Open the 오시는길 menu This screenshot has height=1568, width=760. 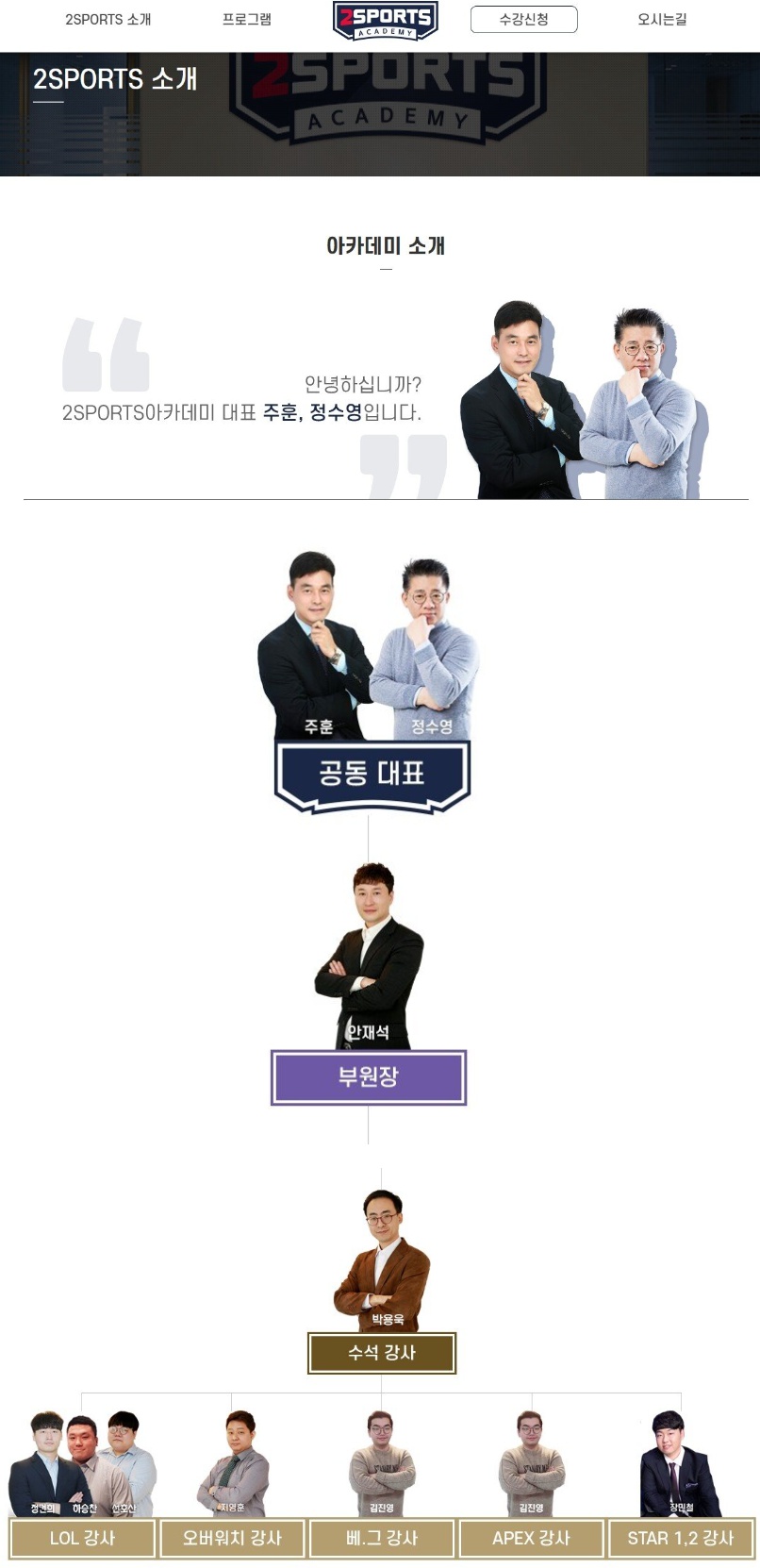pyautogui.click(x=662, y=19)
